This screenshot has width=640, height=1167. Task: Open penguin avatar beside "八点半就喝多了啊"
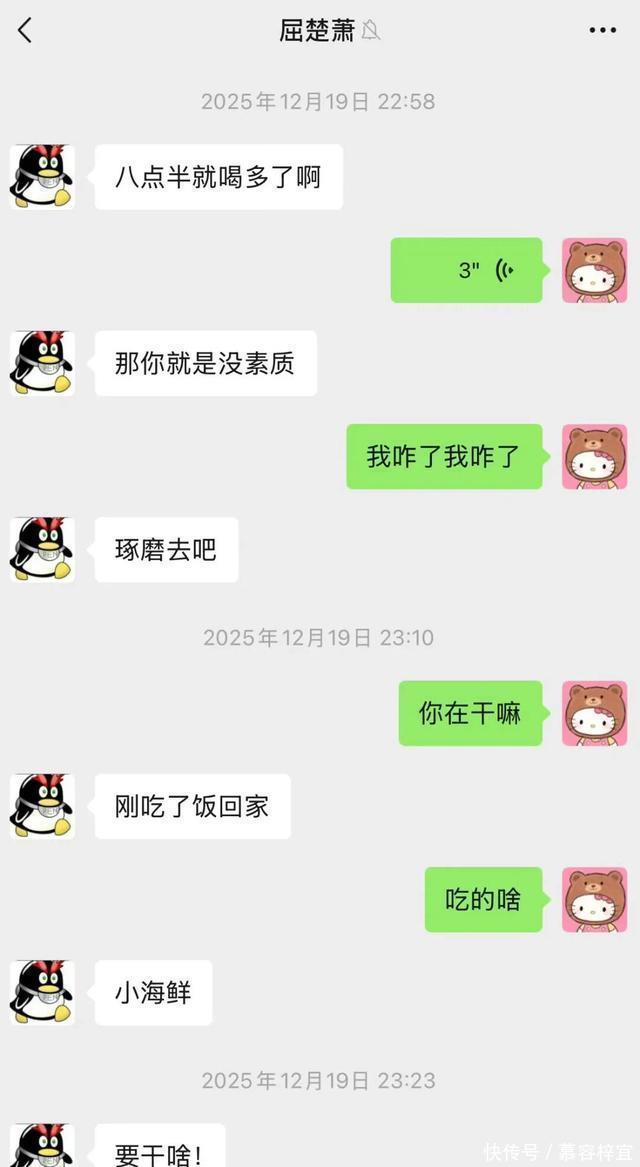pyautogui.click(x=42, y=177)
